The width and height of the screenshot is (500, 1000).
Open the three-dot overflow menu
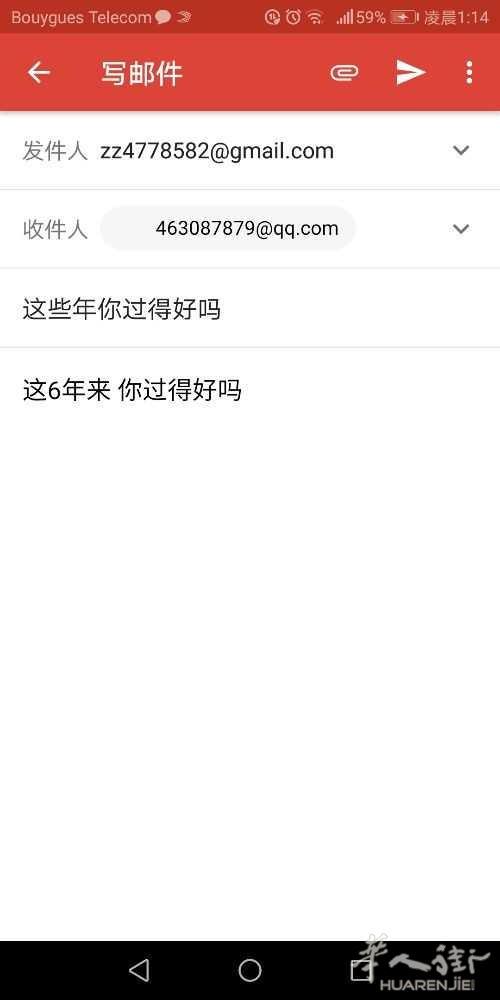469,73
